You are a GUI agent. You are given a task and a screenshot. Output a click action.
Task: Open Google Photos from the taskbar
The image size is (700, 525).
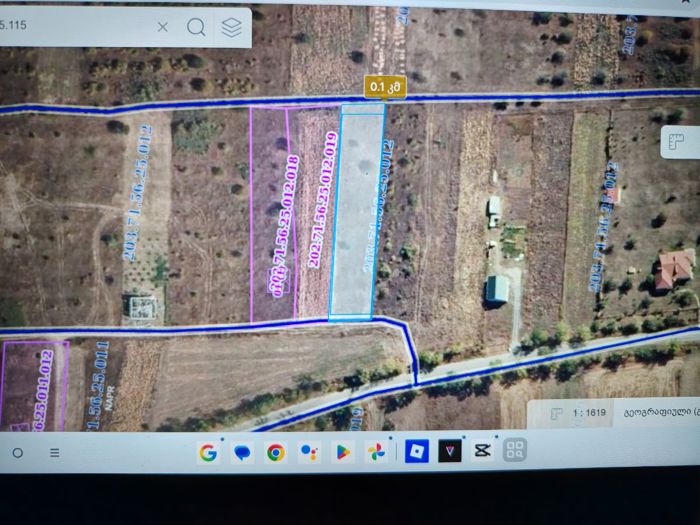pyautogui.click(x=376, y=452)
